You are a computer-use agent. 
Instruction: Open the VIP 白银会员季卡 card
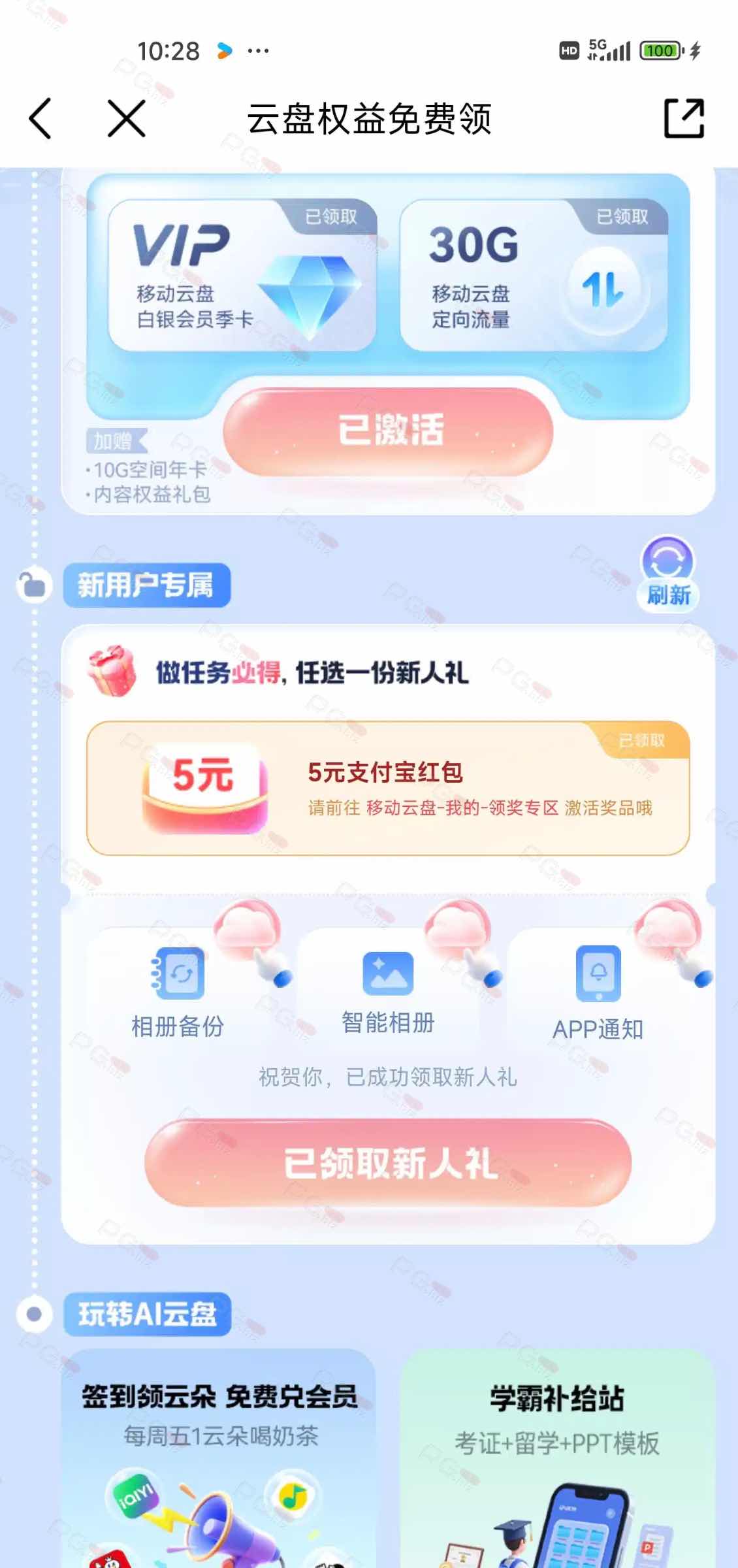(242, 275)
